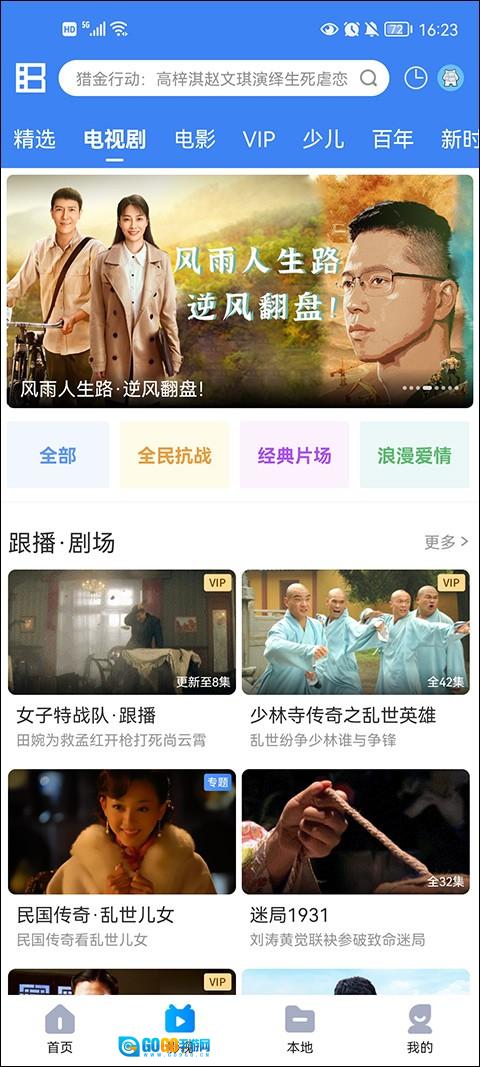480x1067 pixels.
Task: Select the VIP tab
Action: 259,139
